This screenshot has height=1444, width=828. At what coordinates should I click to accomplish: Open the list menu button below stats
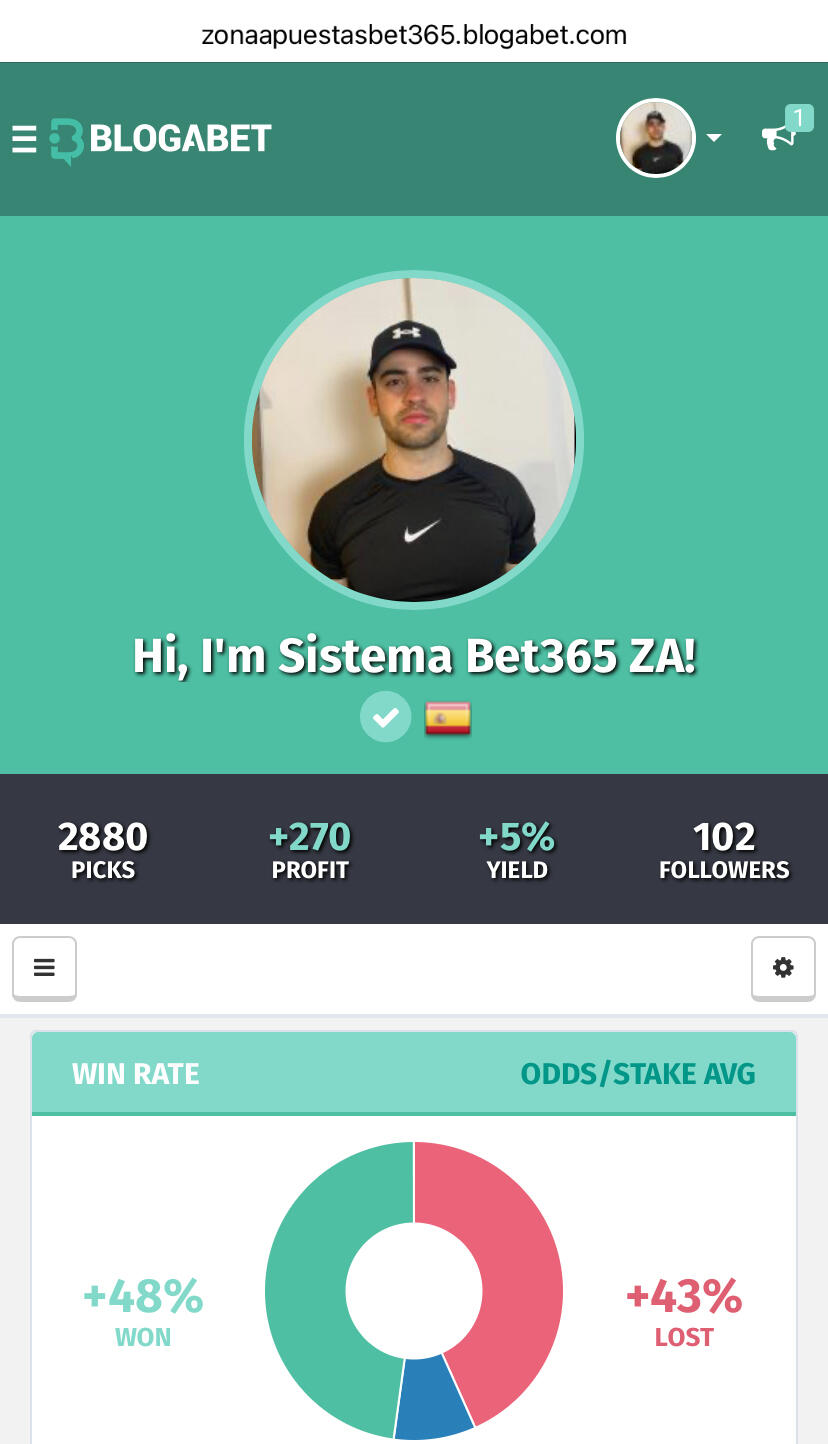[44, 968]
